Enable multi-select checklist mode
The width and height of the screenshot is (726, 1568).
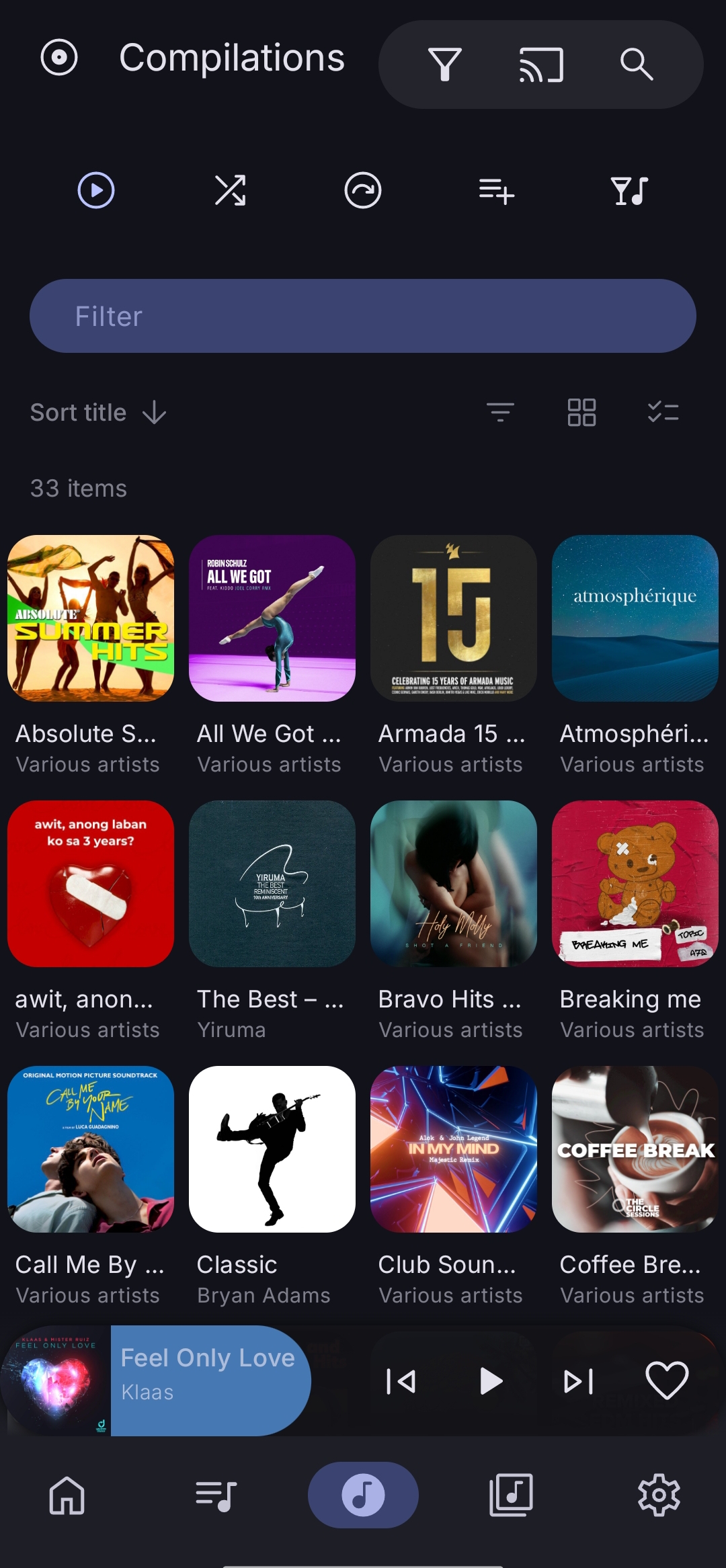tap(663, 412)
